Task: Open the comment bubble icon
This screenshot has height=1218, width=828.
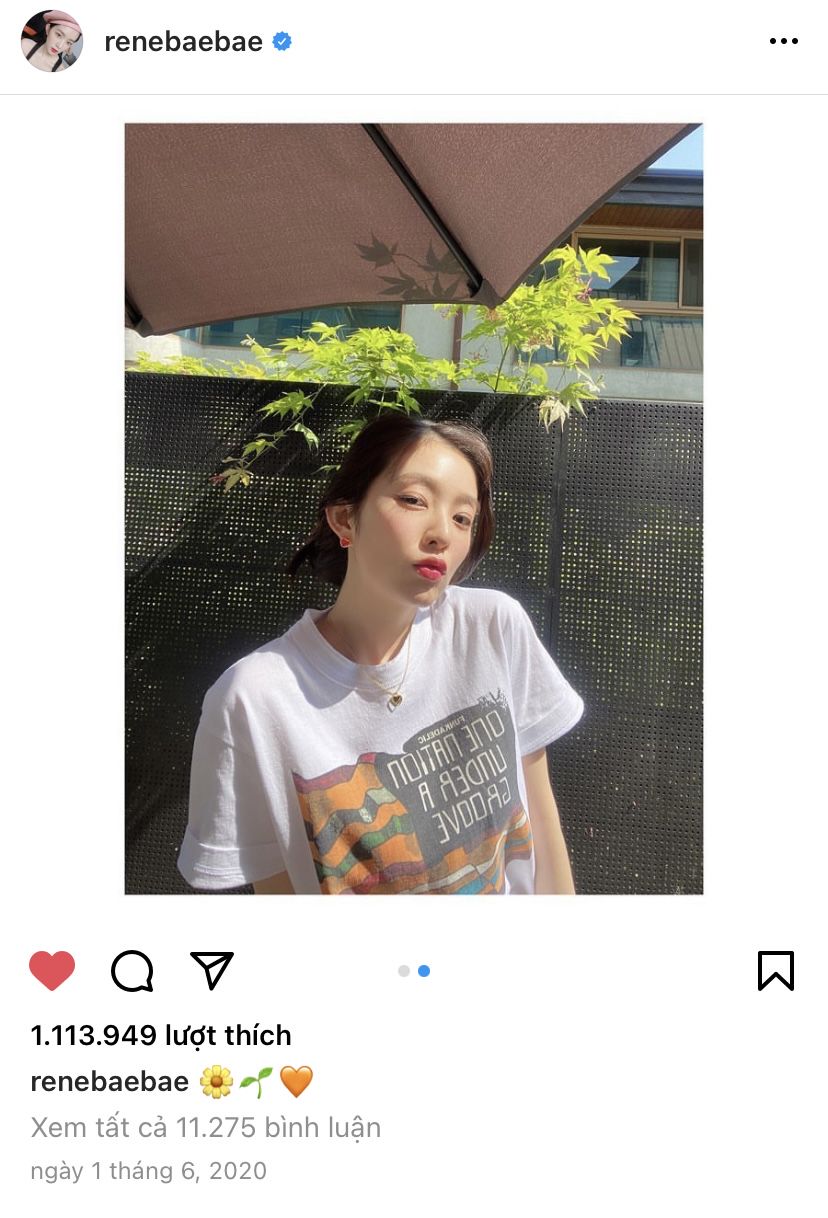Action: pyautogui.click(x=132, y=970)
